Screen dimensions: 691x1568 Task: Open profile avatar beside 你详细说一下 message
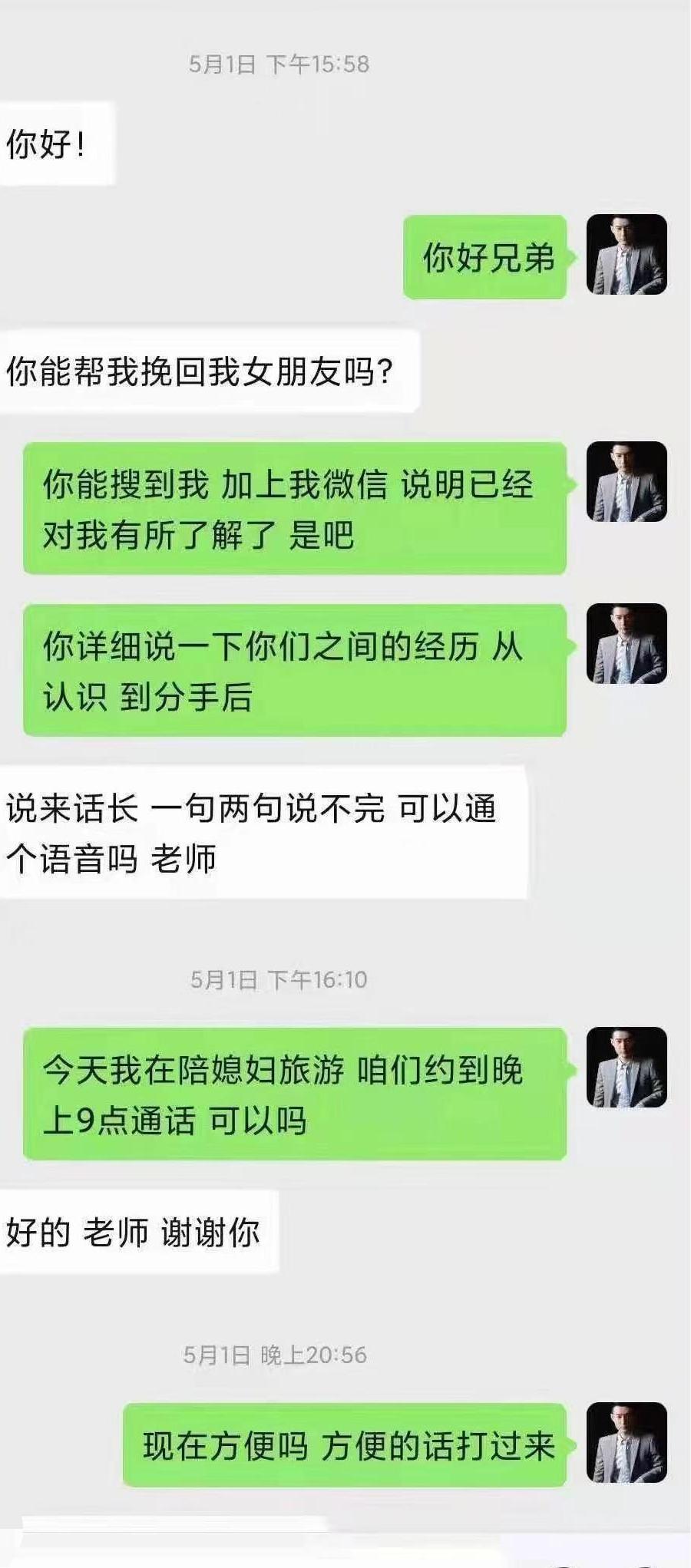click(x=627, y=644)
